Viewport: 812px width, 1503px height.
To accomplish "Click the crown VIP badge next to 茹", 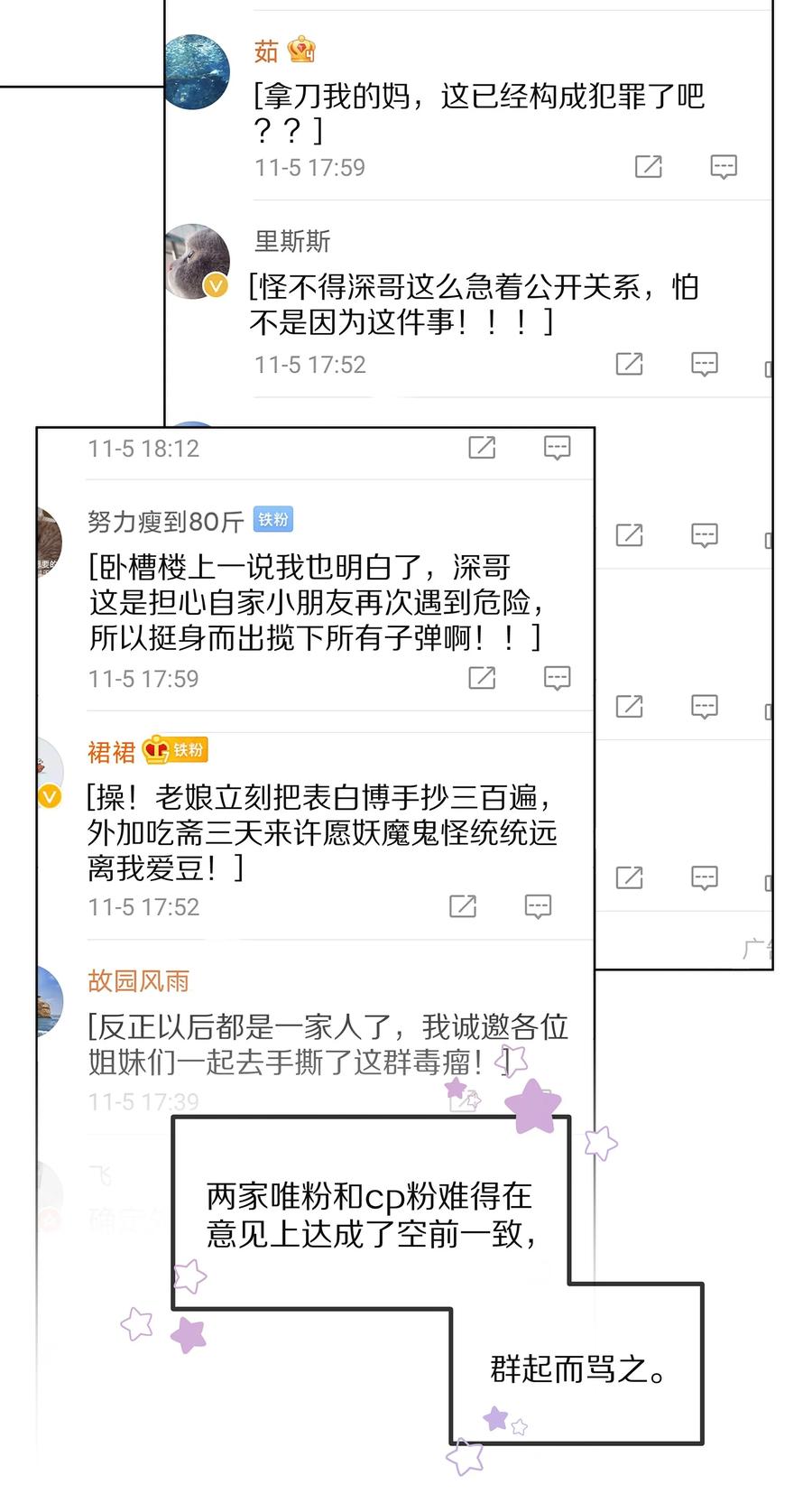I will [x=300, y=51].
